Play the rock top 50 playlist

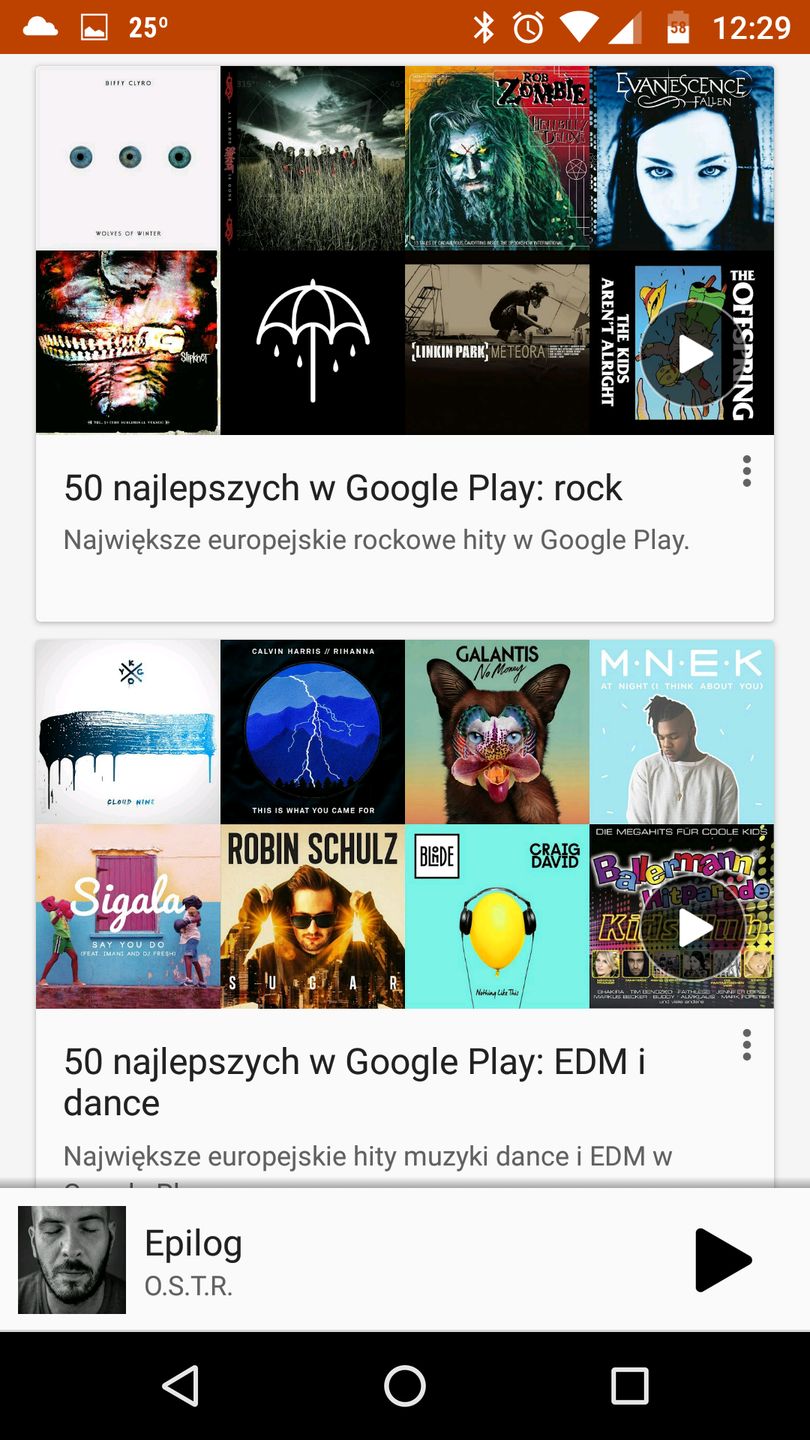pyautogui.click(x=695, y=354)
